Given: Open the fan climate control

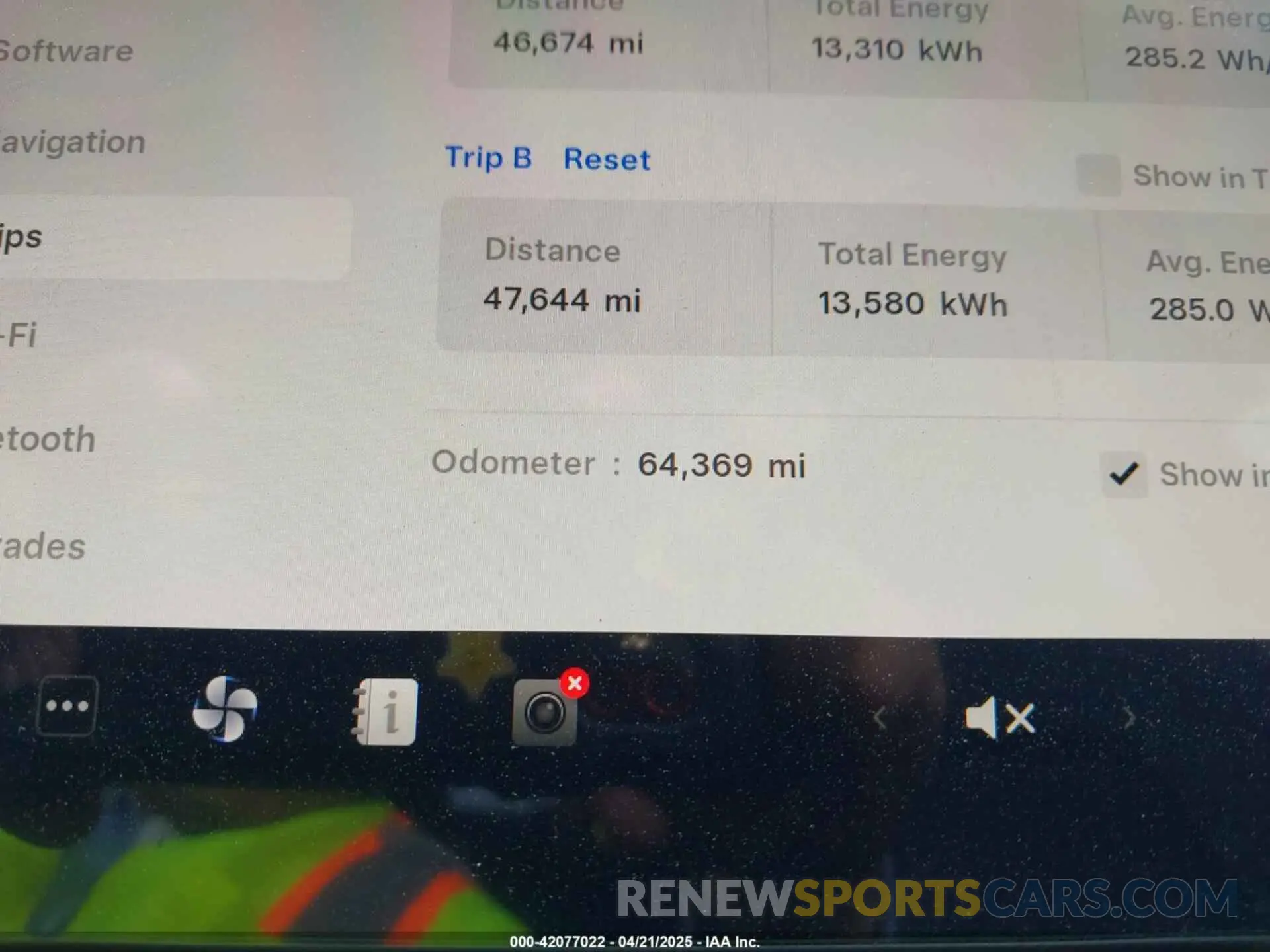Looking at the screenshot, I should pyautogui.click(x=225, y=709).
